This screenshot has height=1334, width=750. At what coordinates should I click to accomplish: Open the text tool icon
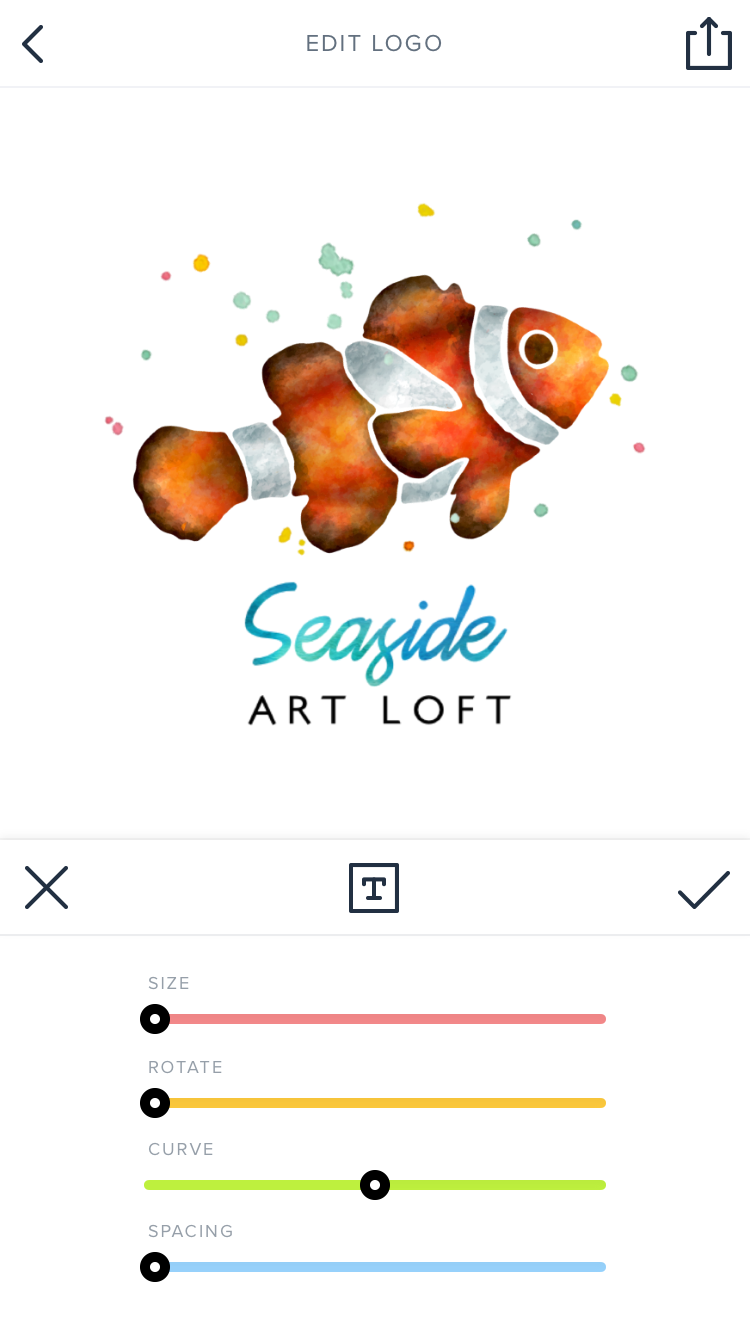click(374, 888)
